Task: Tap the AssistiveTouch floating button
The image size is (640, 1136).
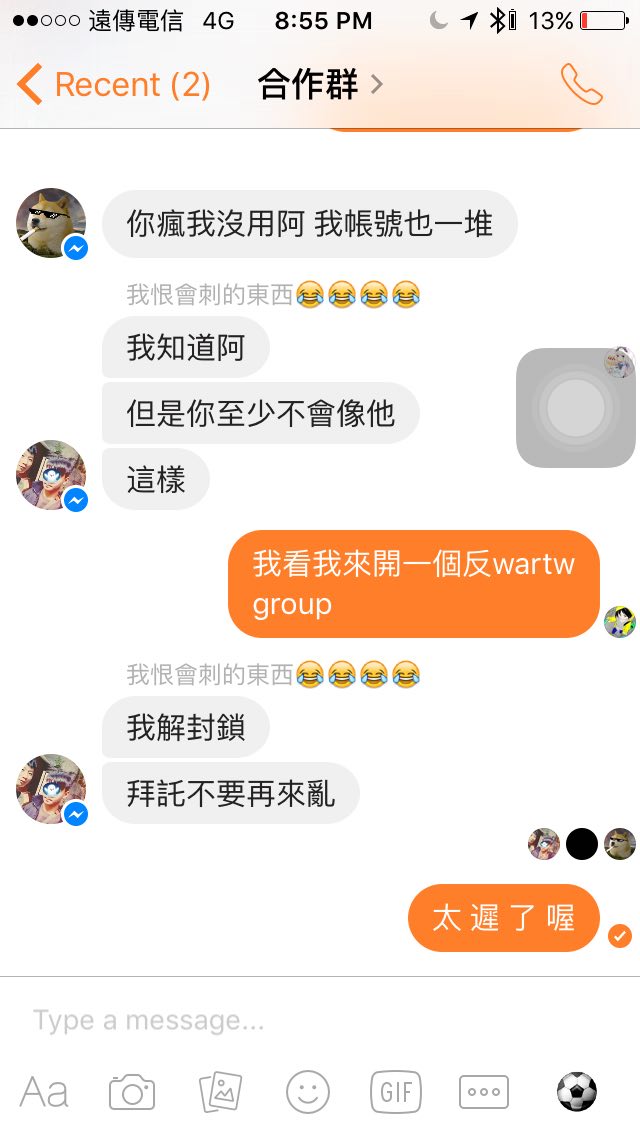Action: [x=575, y=408]
